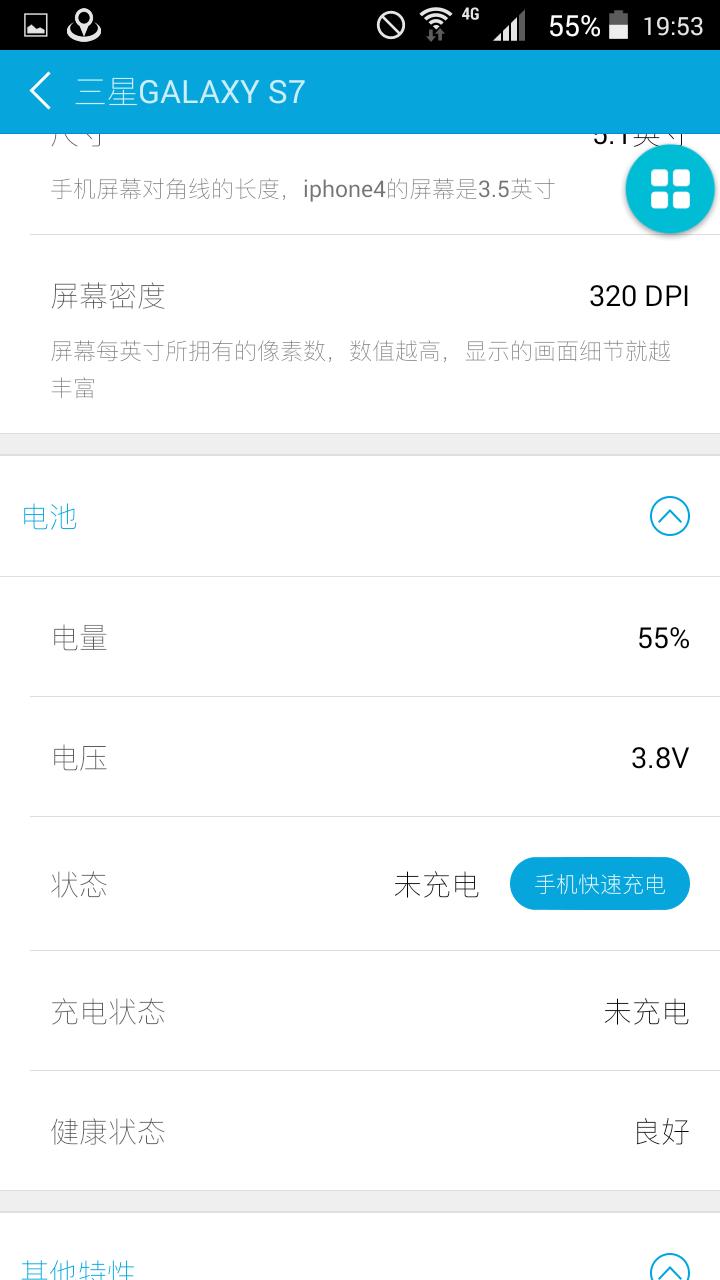Tap the 4G signal strength icon
The image size is (720, 1280).
click(x=509, y=25)
